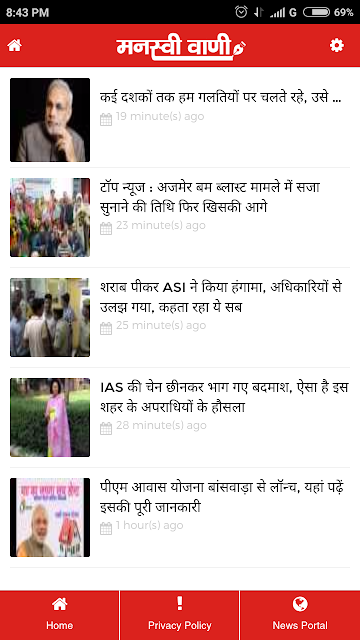Open the article posted 19 minutes ago
360x640 pixels.
click(180, 119)
